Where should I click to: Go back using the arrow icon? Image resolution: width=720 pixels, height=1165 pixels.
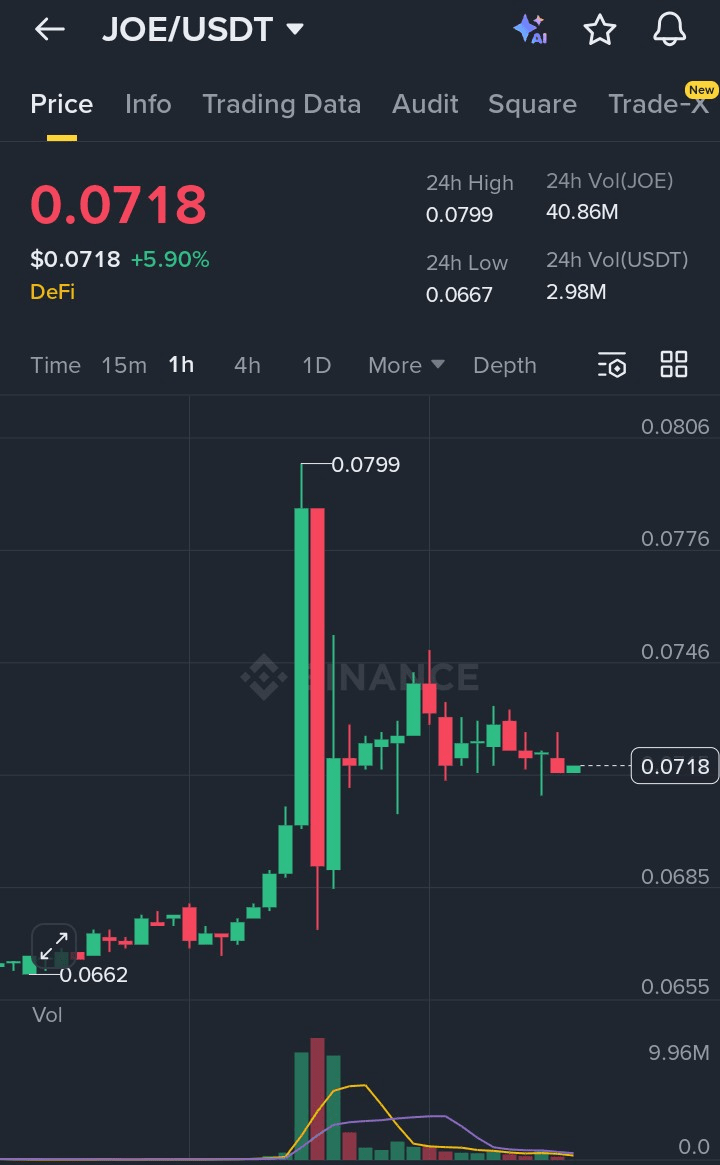[x=49, y=30]
